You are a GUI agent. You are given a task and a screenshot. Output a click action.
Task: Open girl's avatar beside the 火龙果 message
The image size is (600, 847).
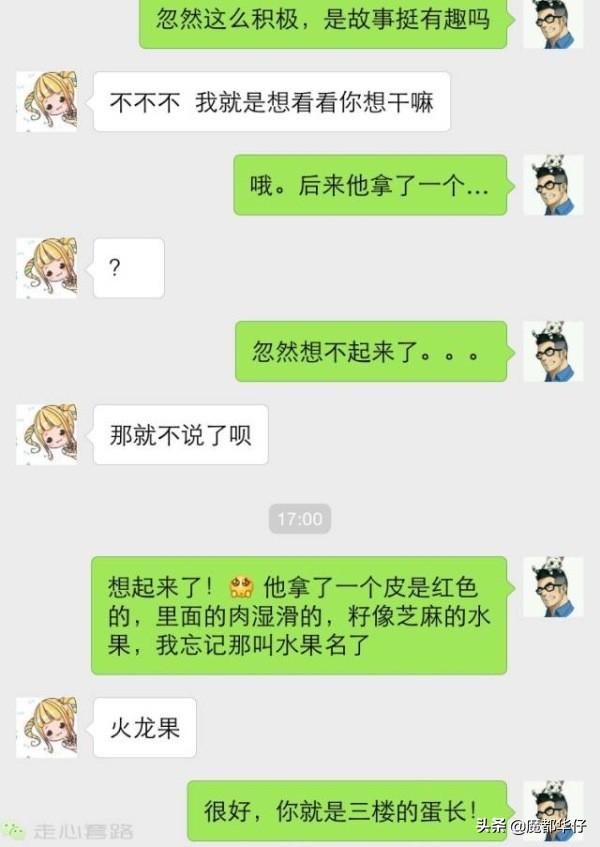coord(46,728)
